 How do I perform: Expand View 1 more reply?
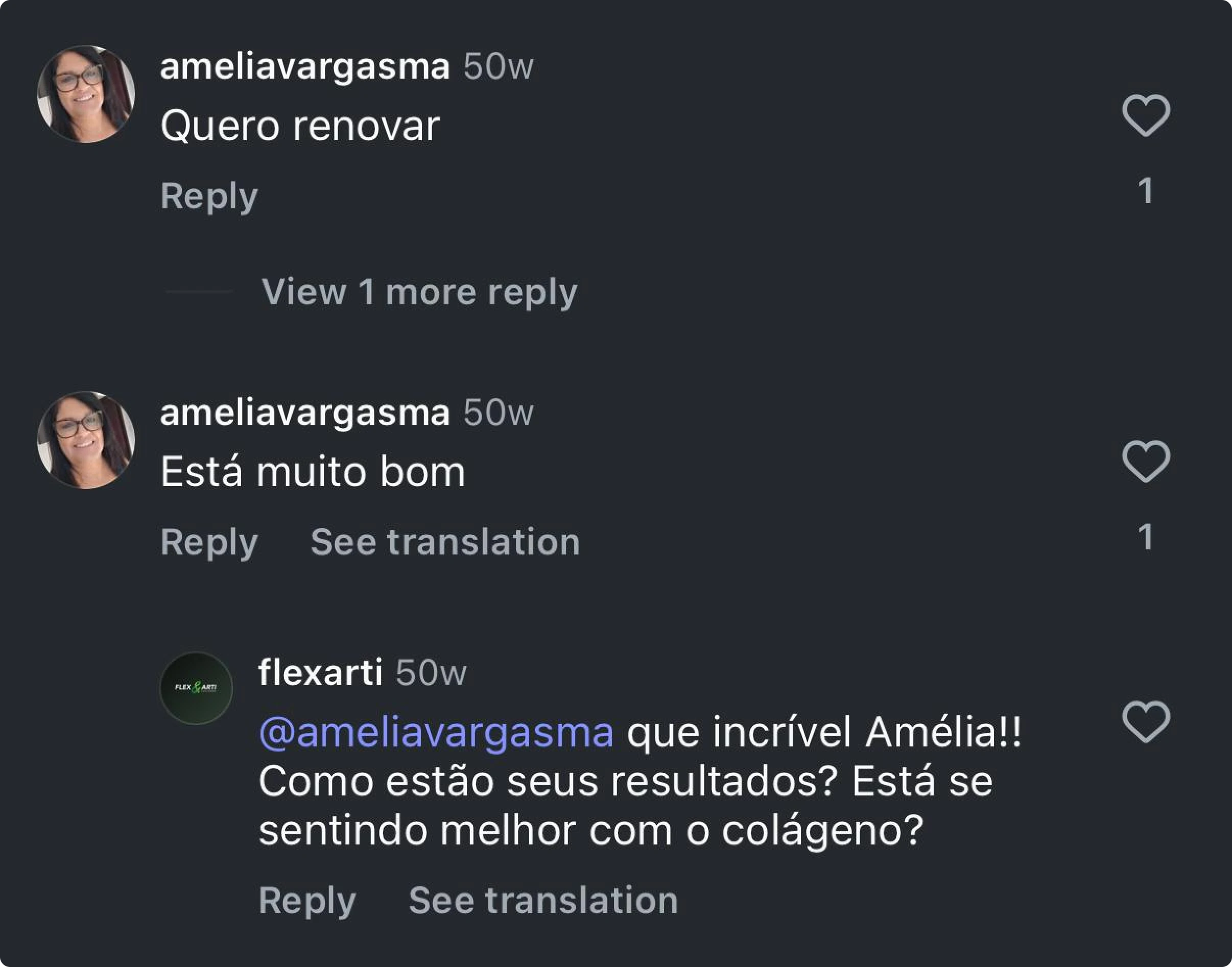click(419, 292)
